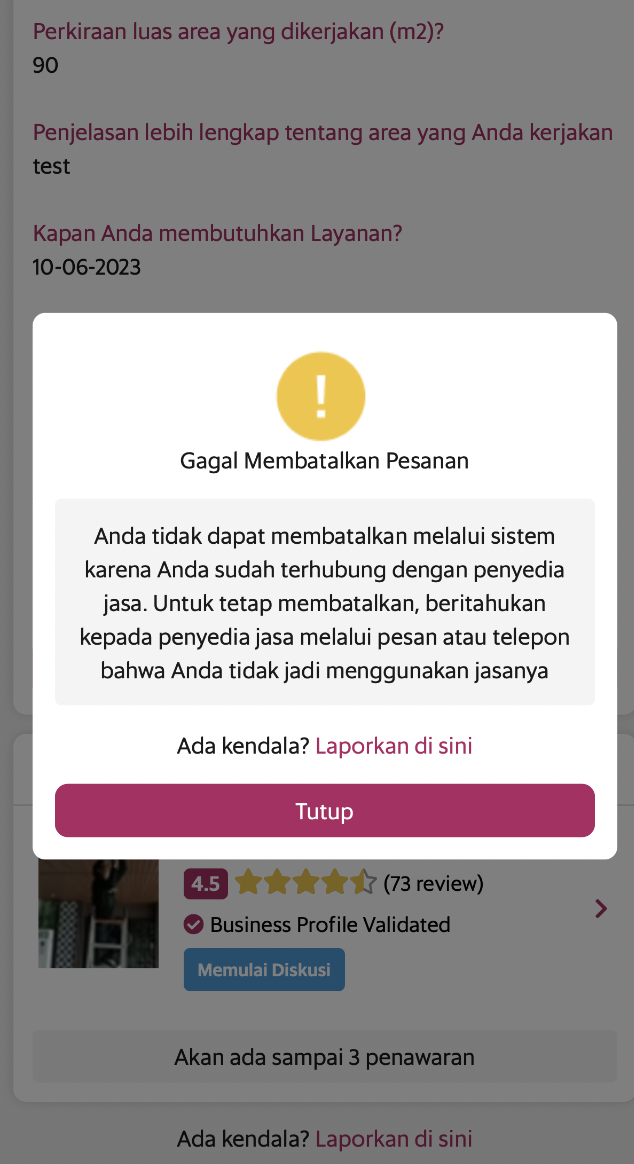This screenshot has height=1164, width=634.
Task: Close the dialog with the Tutup button
Action: pyautogui.click(x=324, y=810)
